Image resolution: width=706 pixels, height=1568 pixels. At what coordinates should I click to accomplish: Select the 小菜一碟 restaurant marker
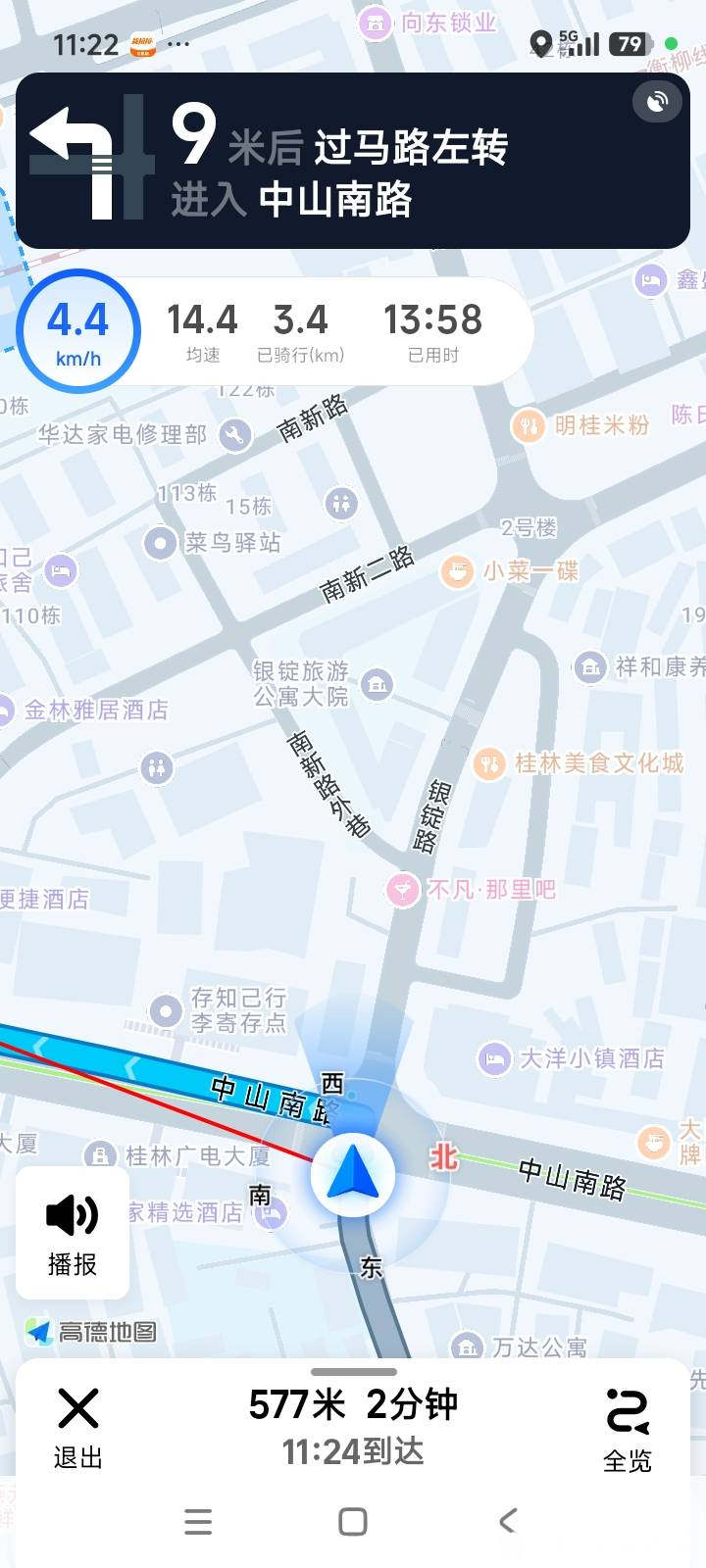tap(457, 571)
